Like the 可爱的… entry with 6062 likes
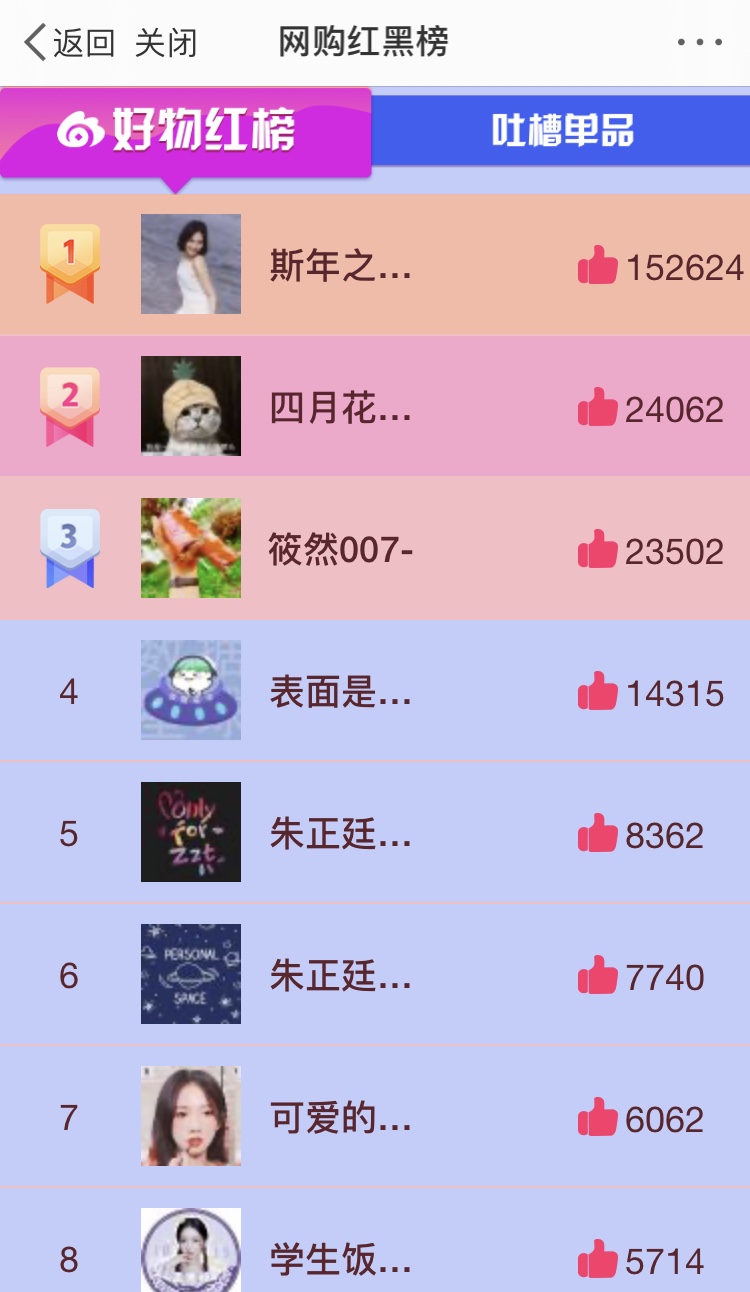Image resolution: width=750 pixels, height=1292 pixels. pyautogui.click(x=597, y=1118)
